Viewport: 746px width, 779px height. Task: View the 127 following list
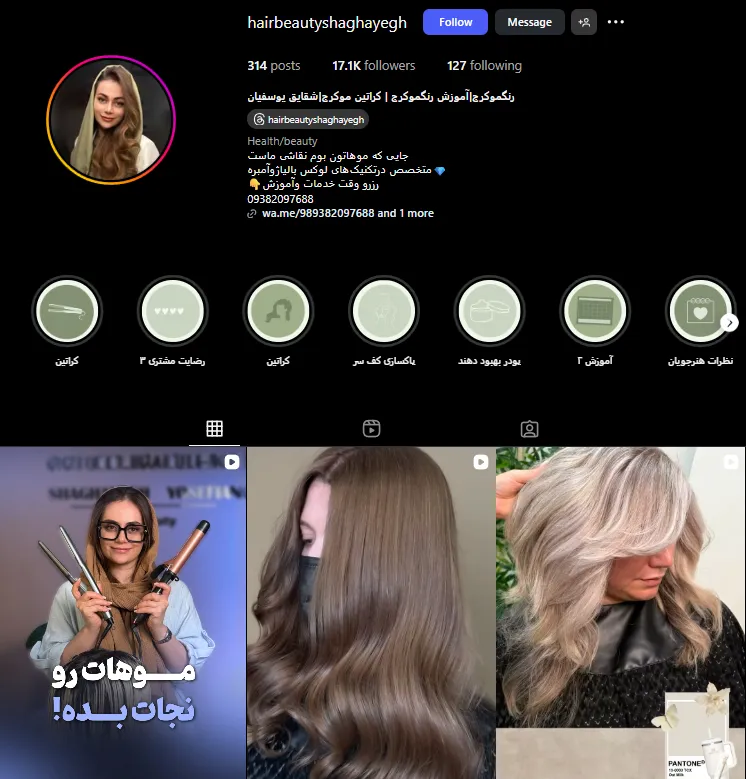[x=484, y=66]
